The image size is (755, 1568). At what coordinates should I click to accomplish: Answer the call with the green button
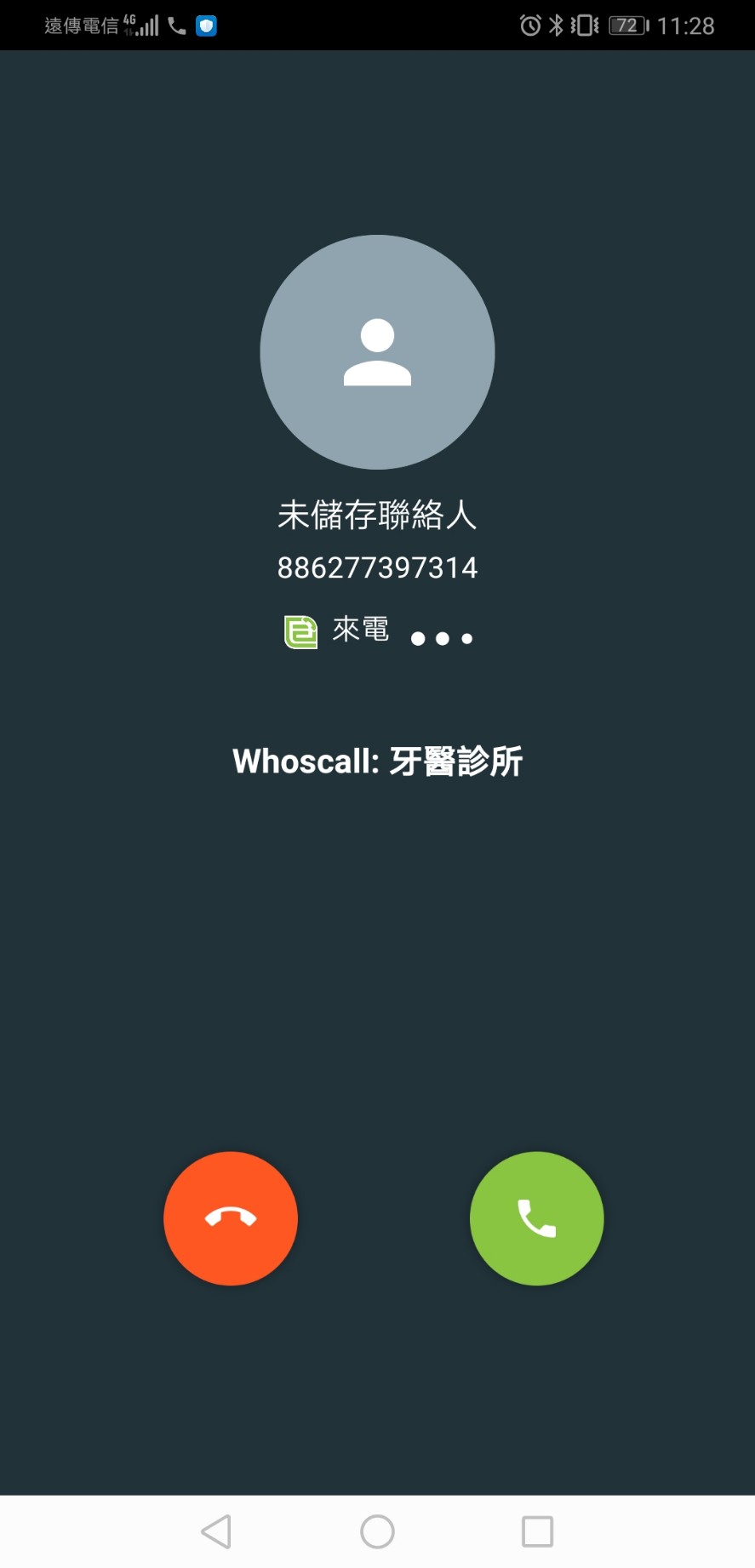pos(537,1218)
